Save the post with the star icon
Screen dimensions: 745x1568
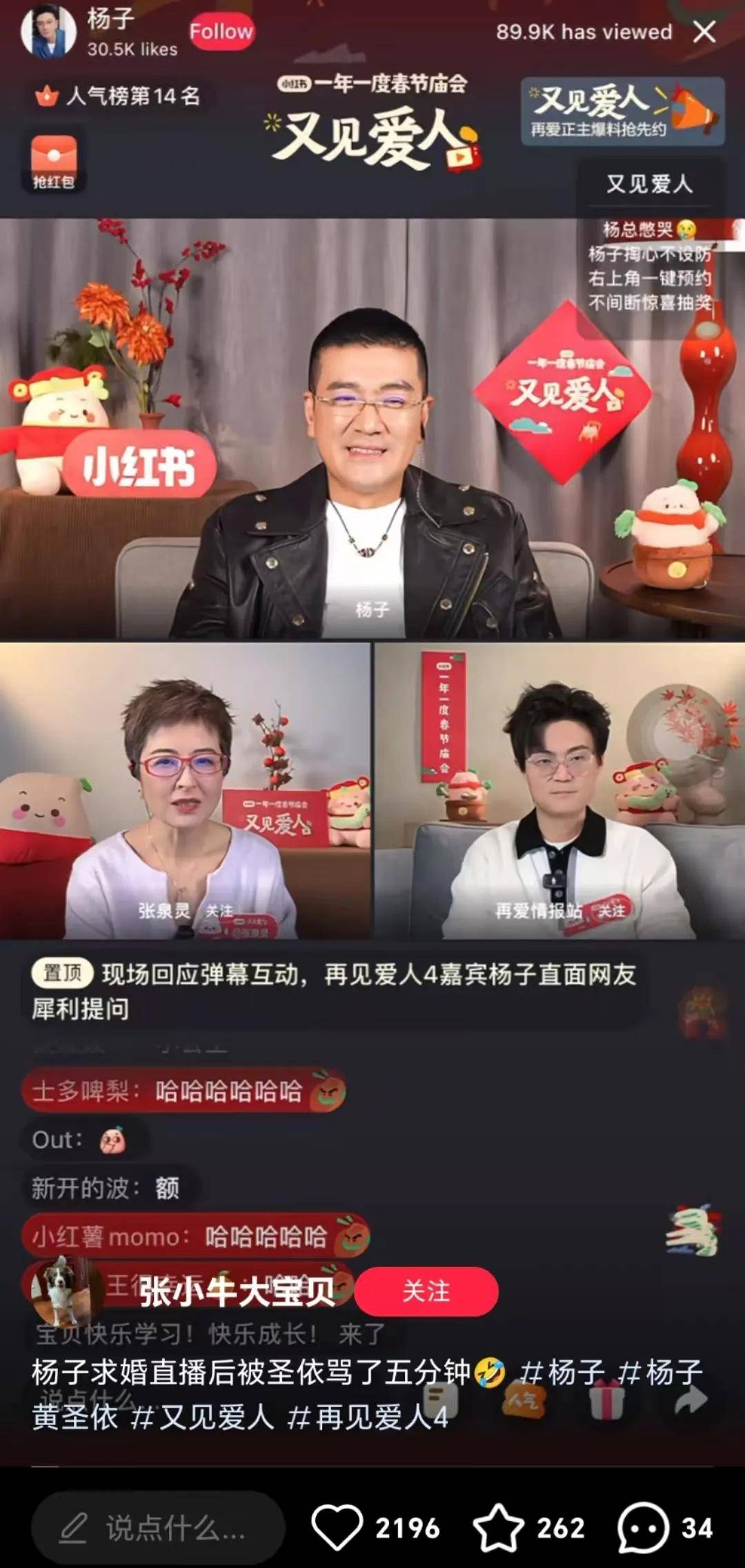pos(498,1527)
